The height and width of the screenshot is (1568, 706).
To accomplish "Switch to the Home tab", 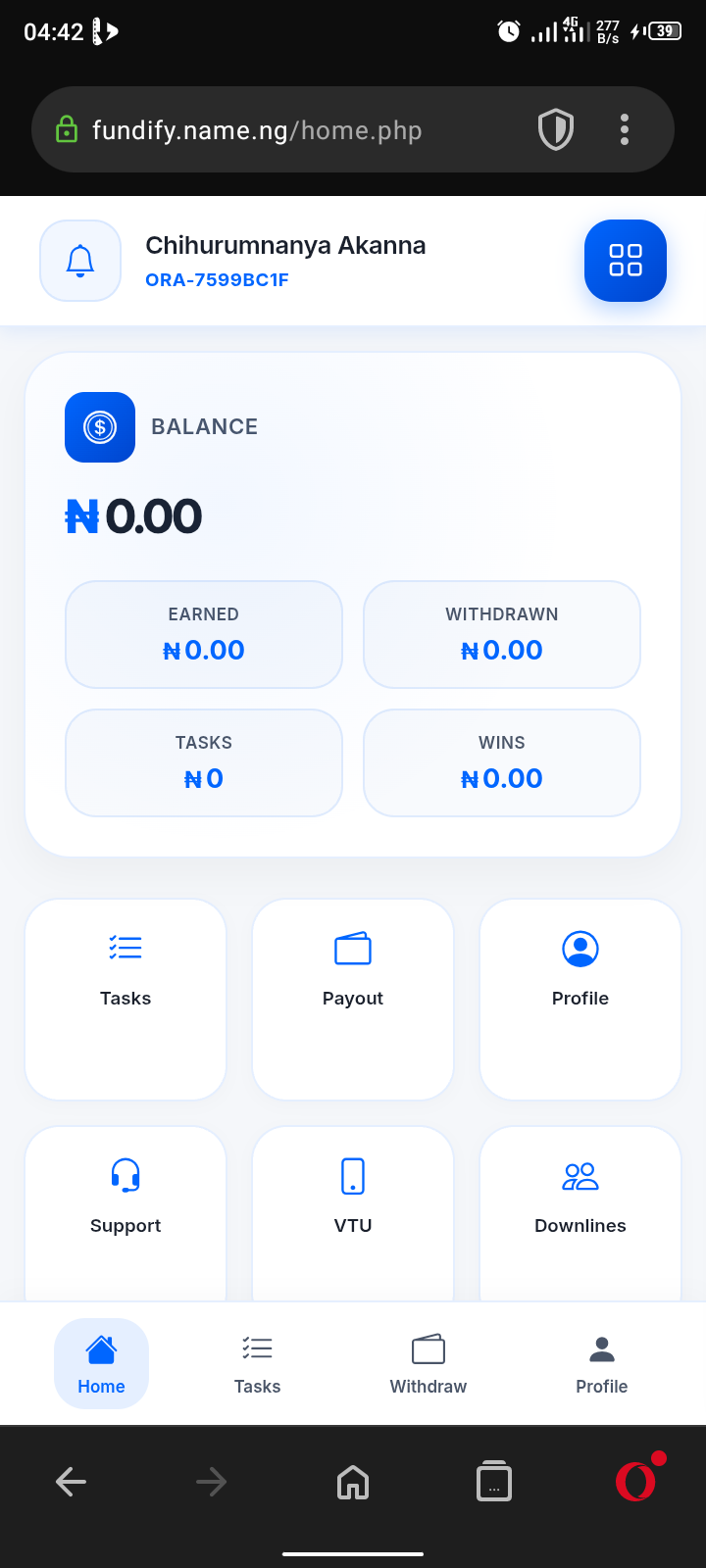I will (101, 1363).
